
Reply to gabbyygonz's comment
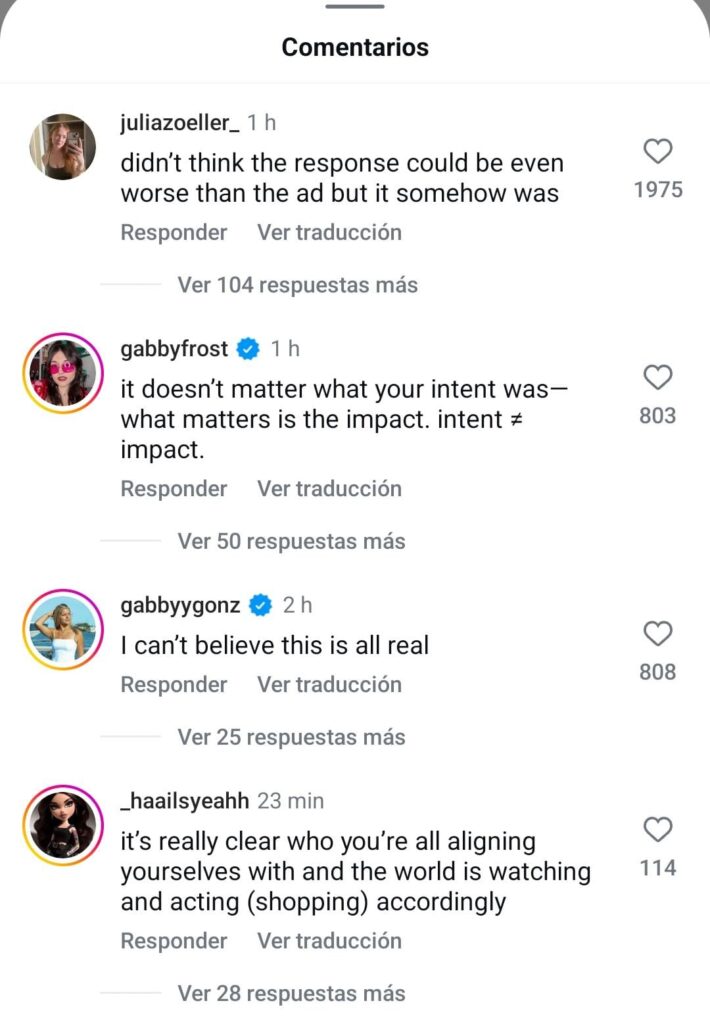[174, 685]
